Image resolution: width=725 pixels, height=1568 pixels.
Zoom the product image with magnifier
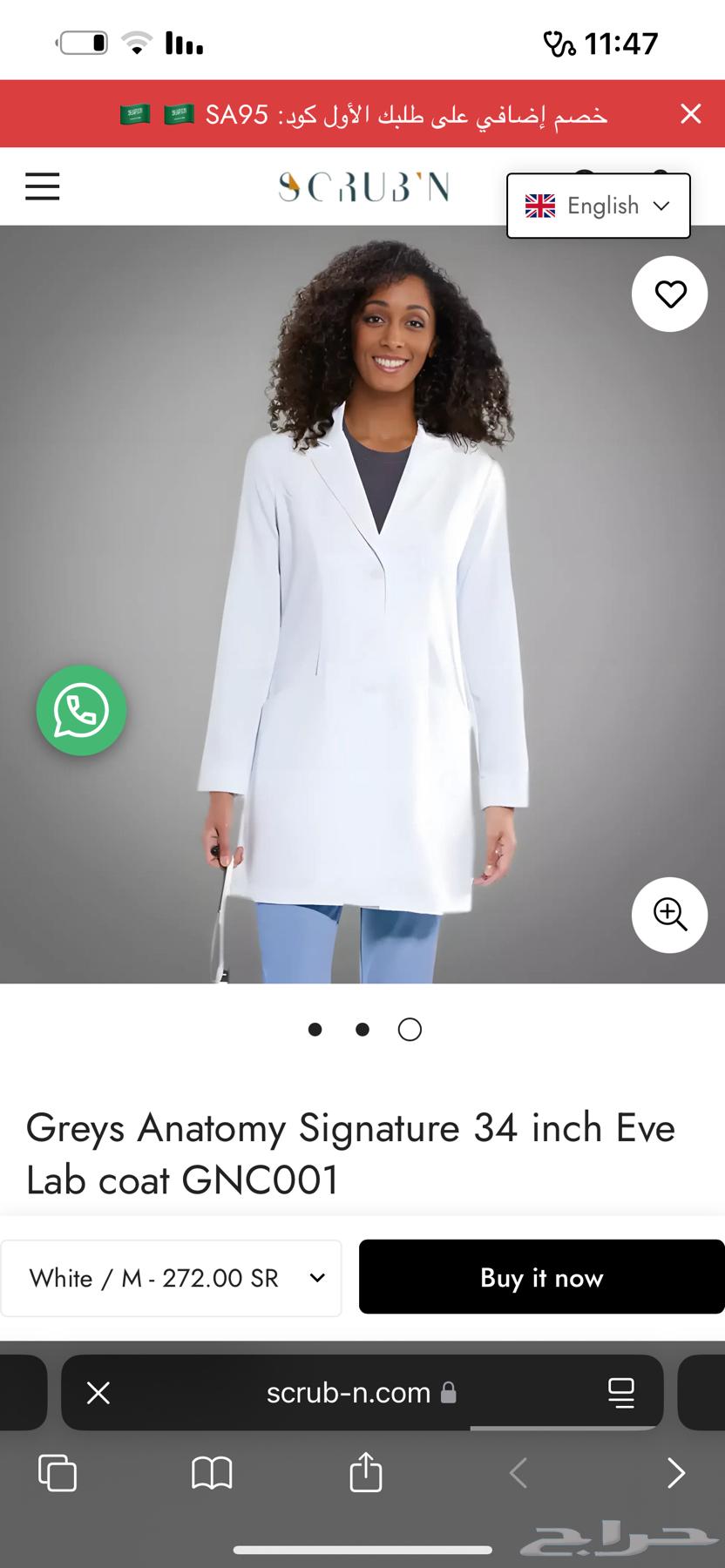669,915
